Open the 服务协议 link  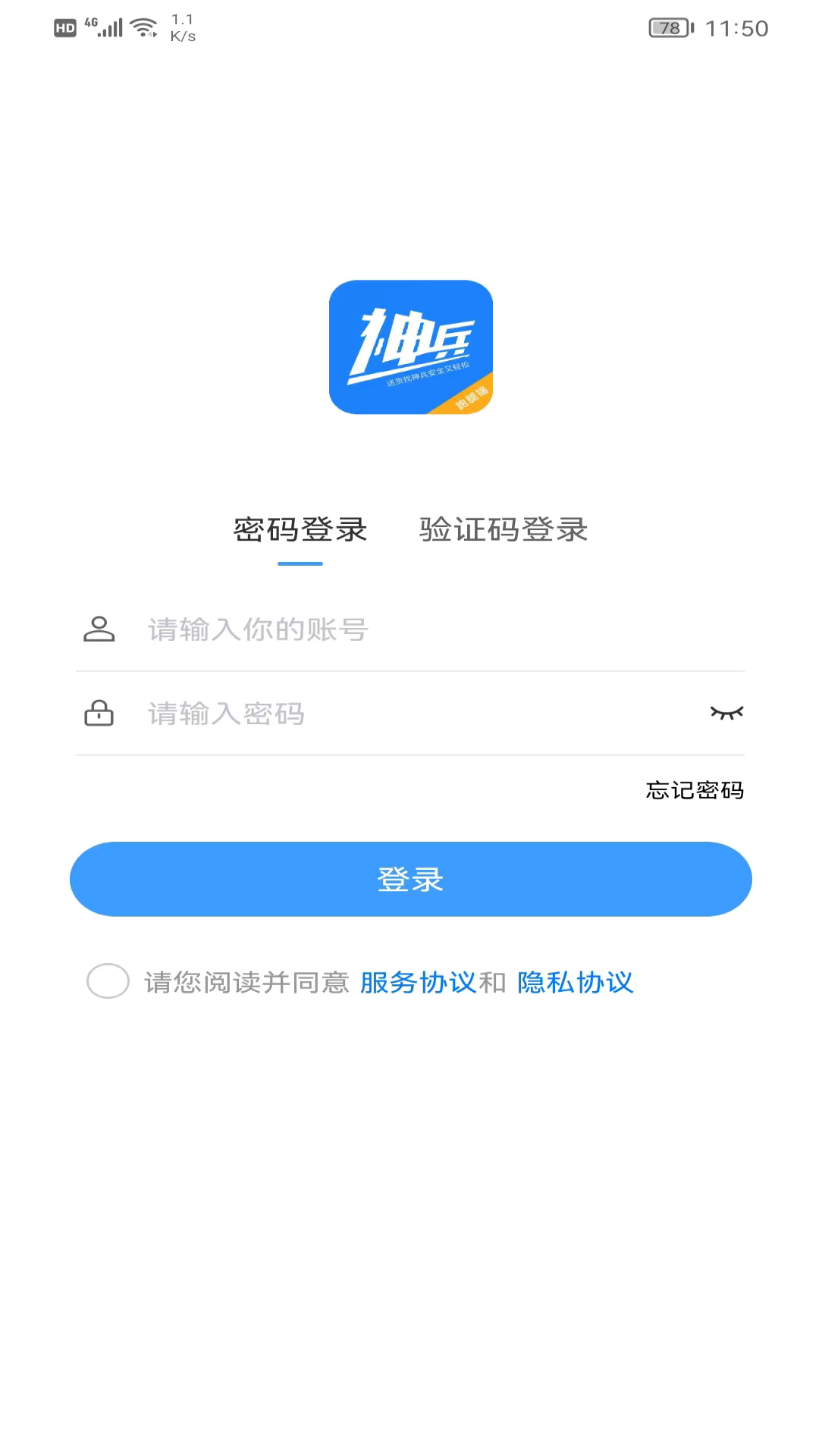(418, 983)
